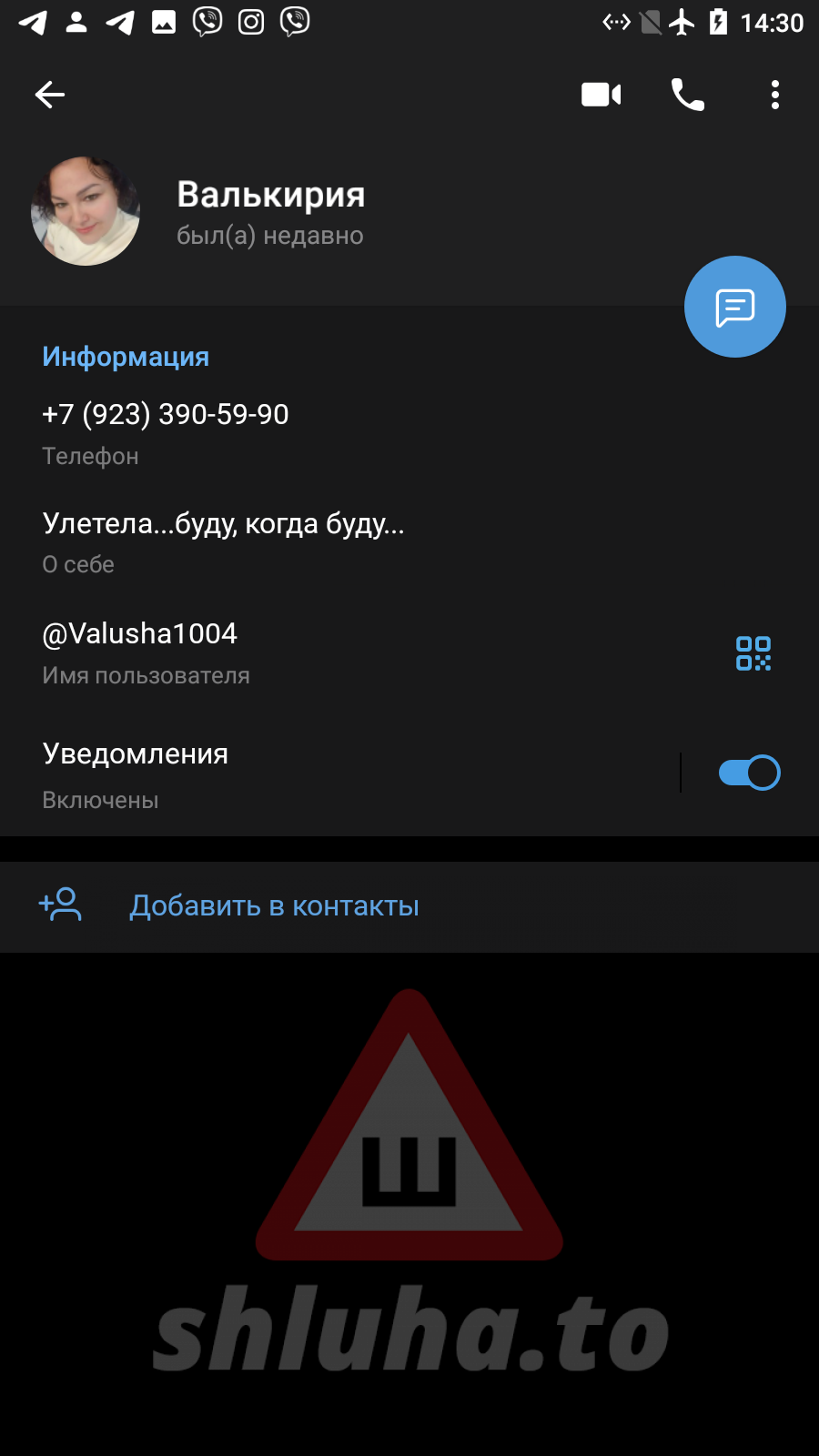Viewport: 819px width, 1456px height.
Task: Turn off the notifications switch
Action: (749, 773)
